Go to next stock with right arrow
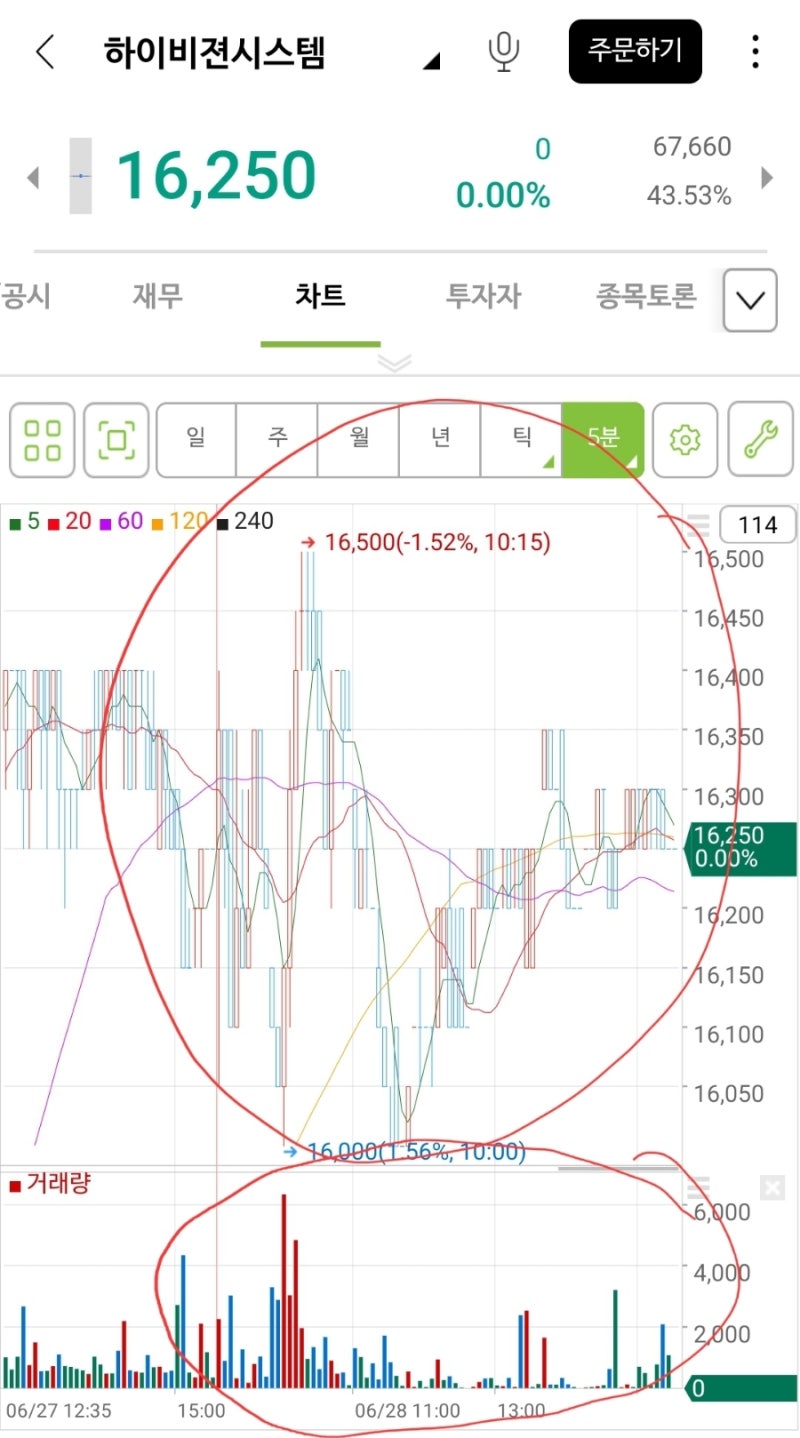 coord(767,178)
